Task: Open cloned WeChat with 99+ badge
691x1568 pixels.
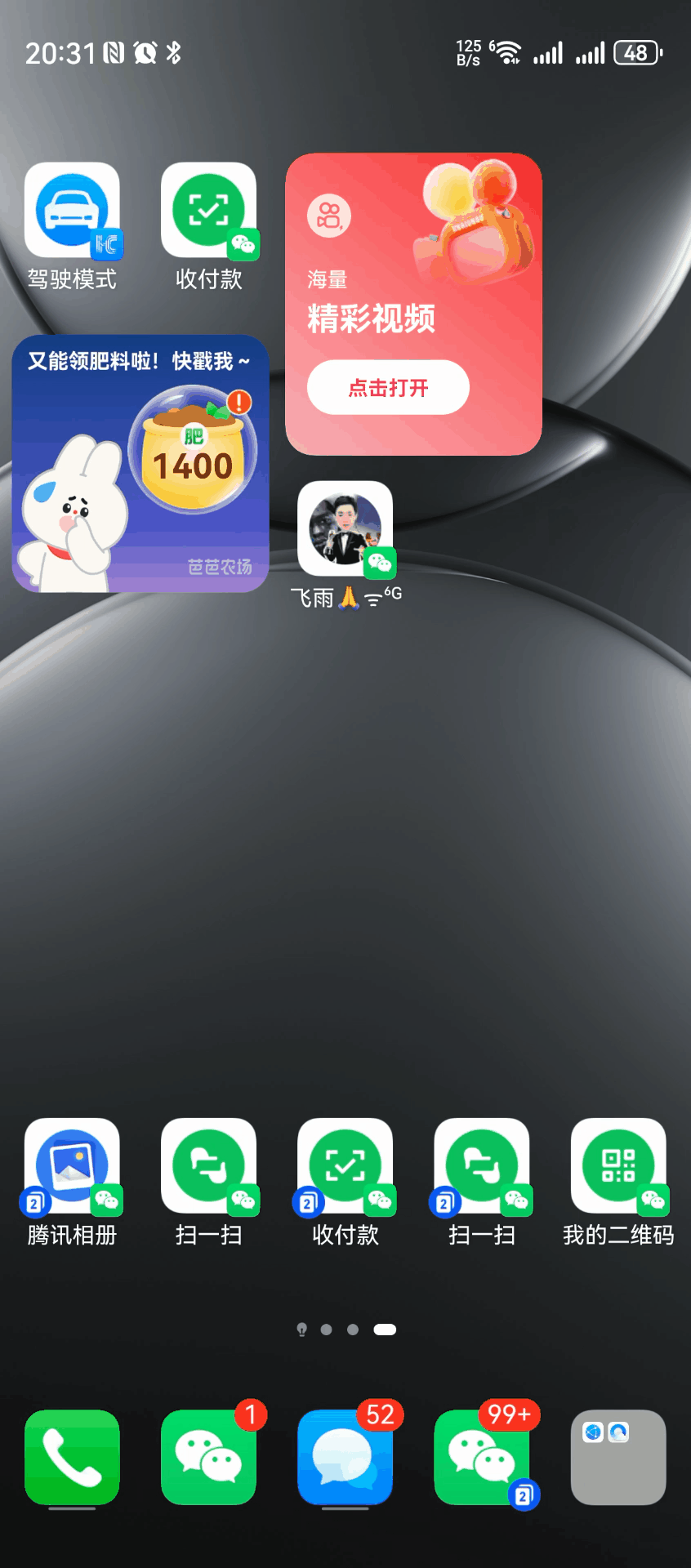Action: [481, 1457]
